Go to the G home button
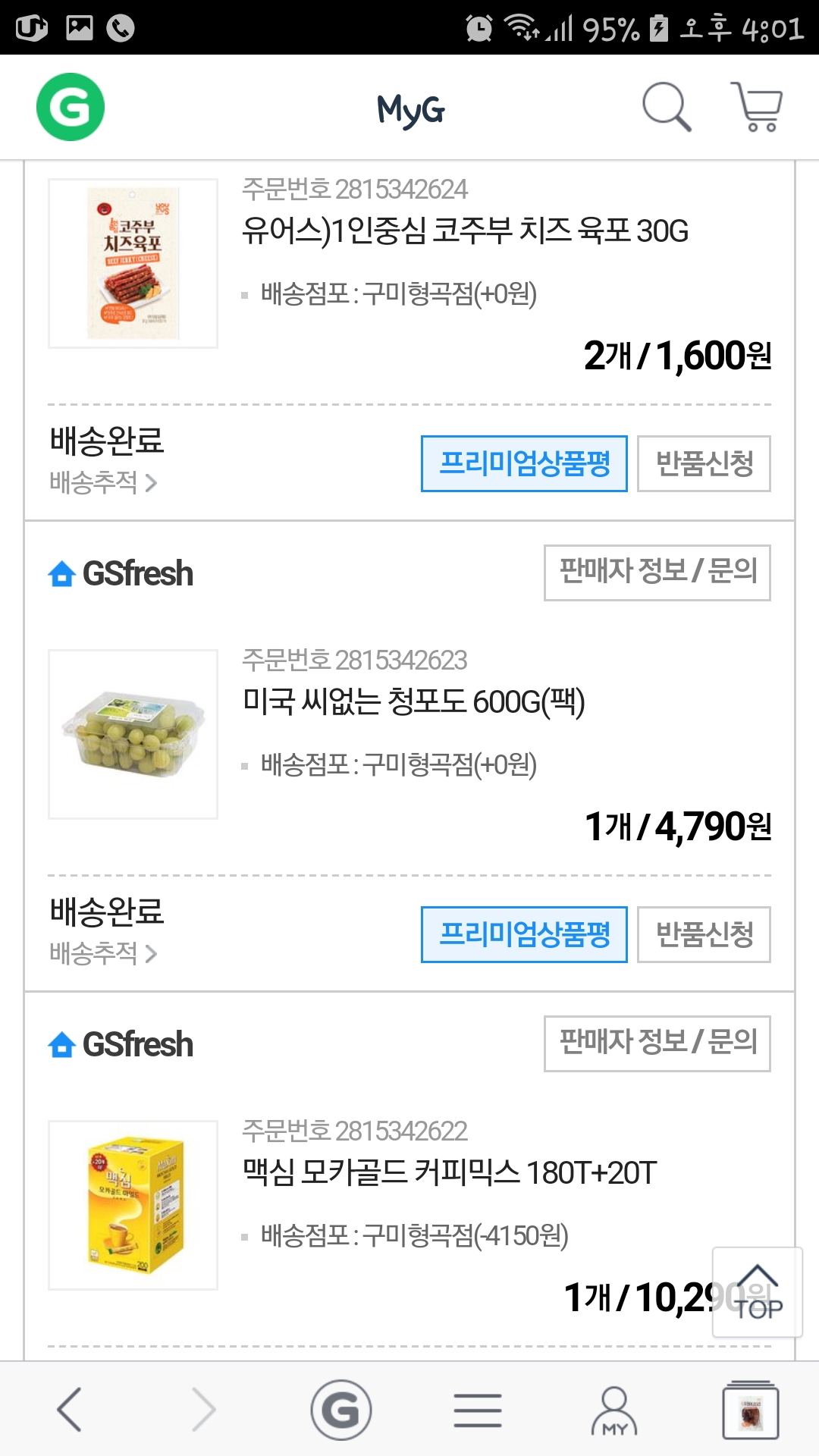The image size is (819, 1456). pyautogui.click(x=341, y=1410)
